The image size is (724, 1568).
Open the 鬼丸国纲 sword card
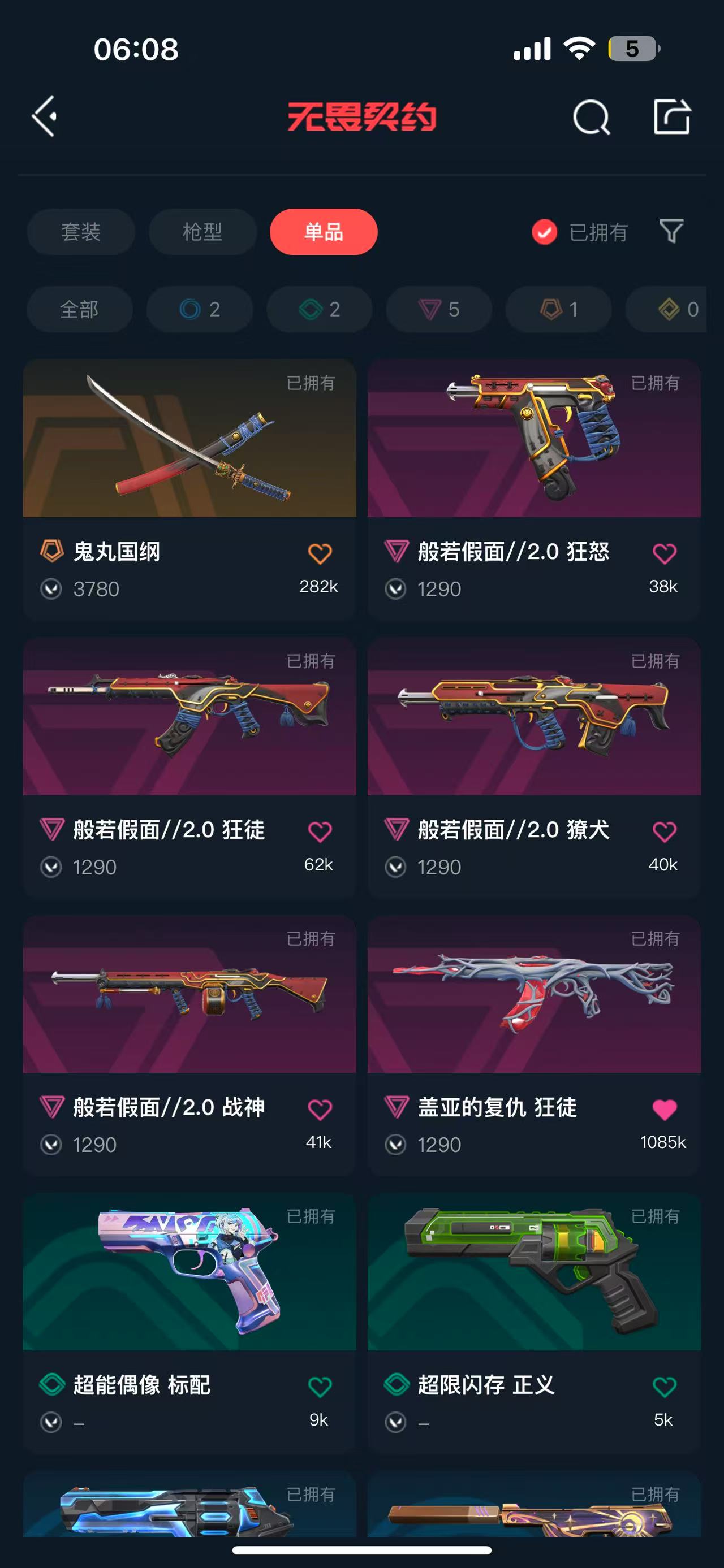189,438
